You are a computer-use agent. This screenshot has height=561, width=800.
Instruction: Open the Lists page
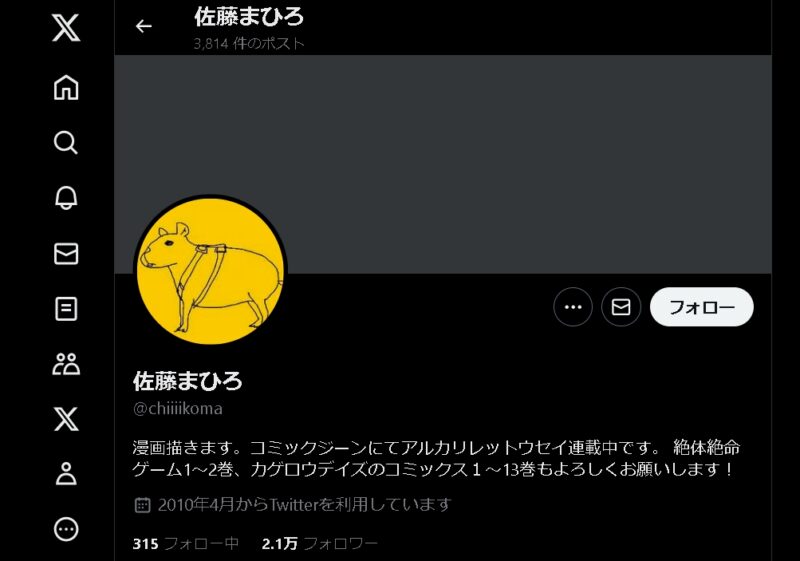click(66, 309)
